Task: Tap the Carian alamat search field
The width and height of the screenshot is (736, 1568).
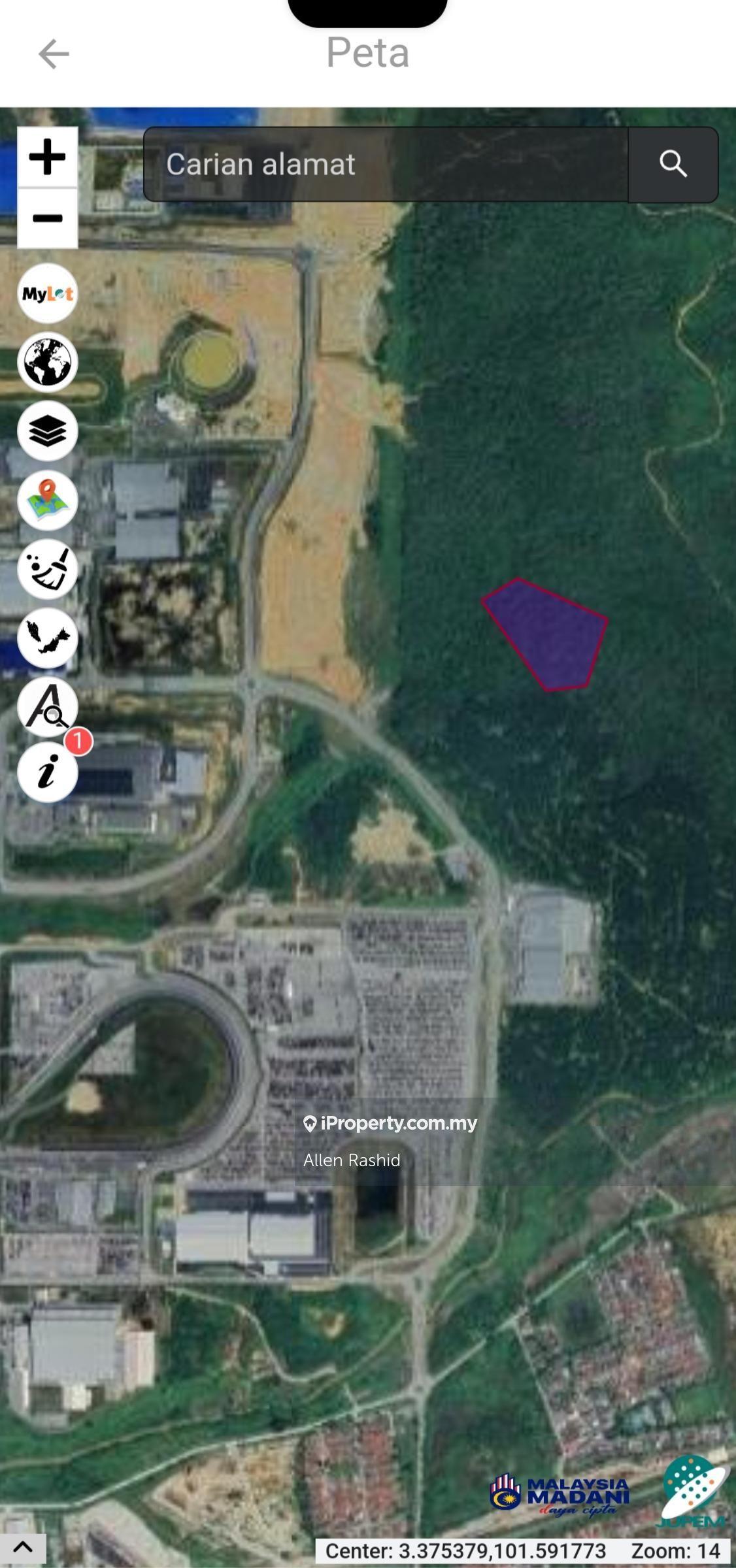Action: (x=386, y=164)
